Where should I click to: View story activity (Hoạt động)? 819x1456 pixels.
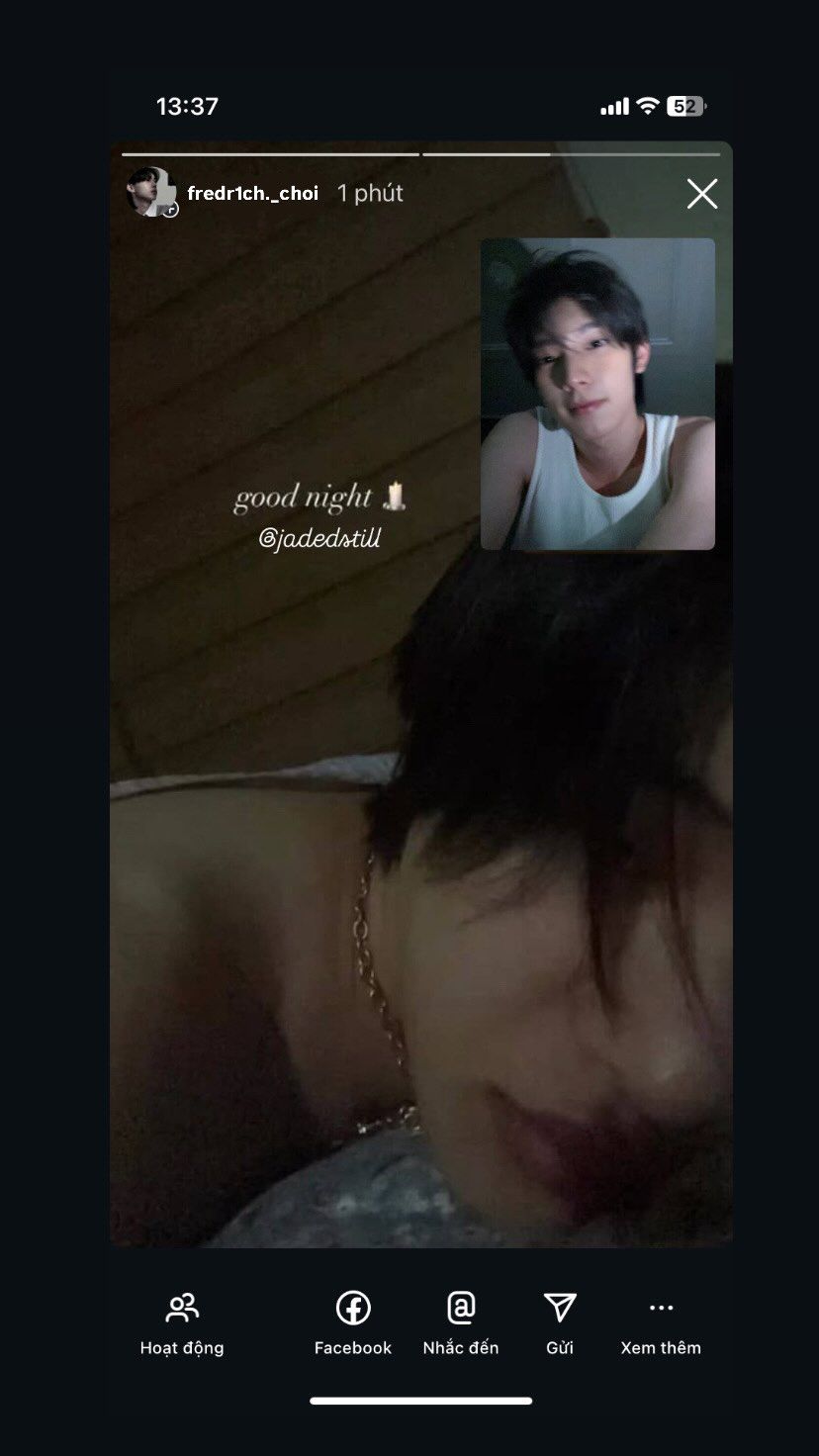coord(182,1322)
